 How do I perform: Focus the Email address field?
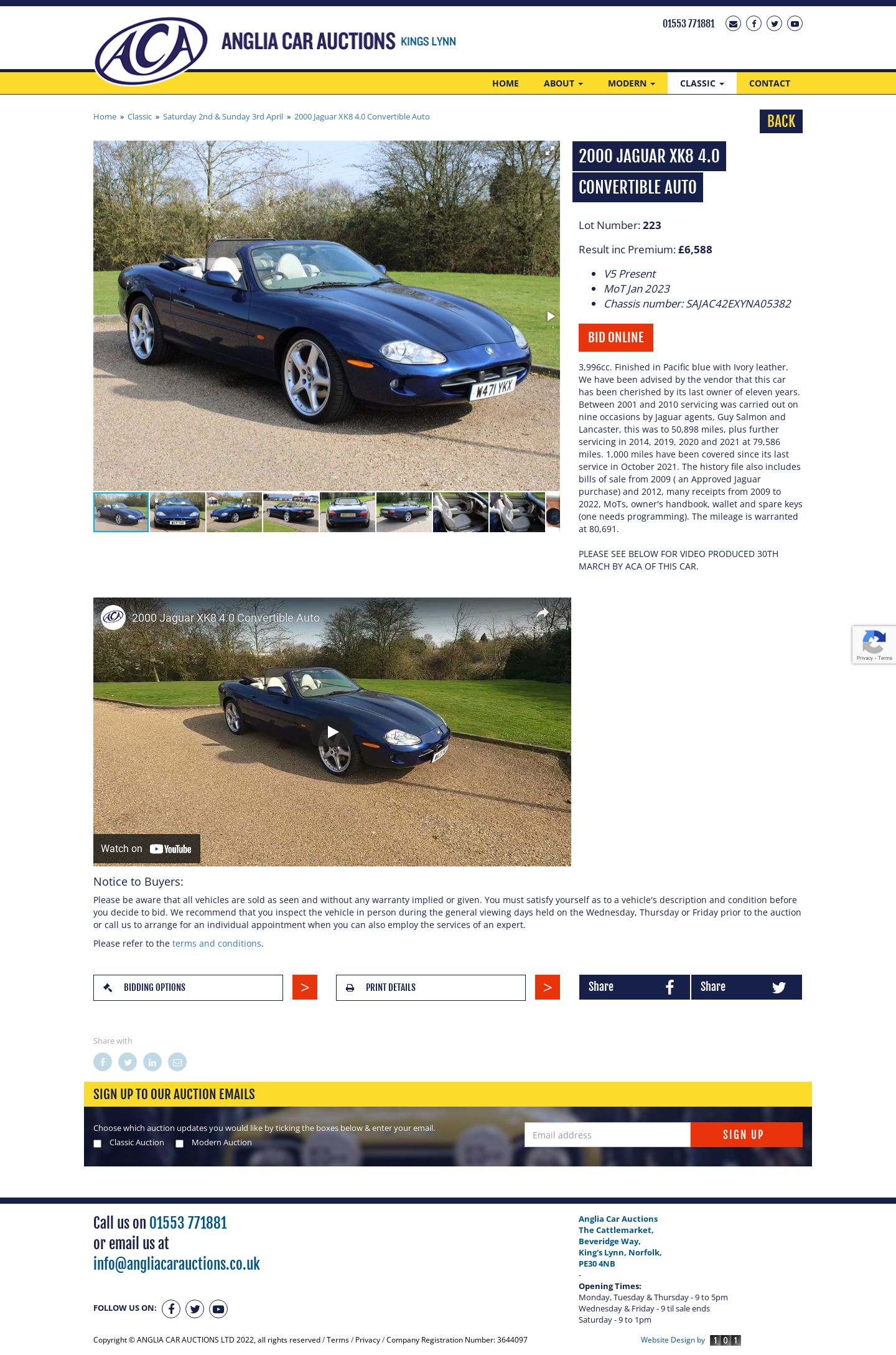[x=607, y=1135]
